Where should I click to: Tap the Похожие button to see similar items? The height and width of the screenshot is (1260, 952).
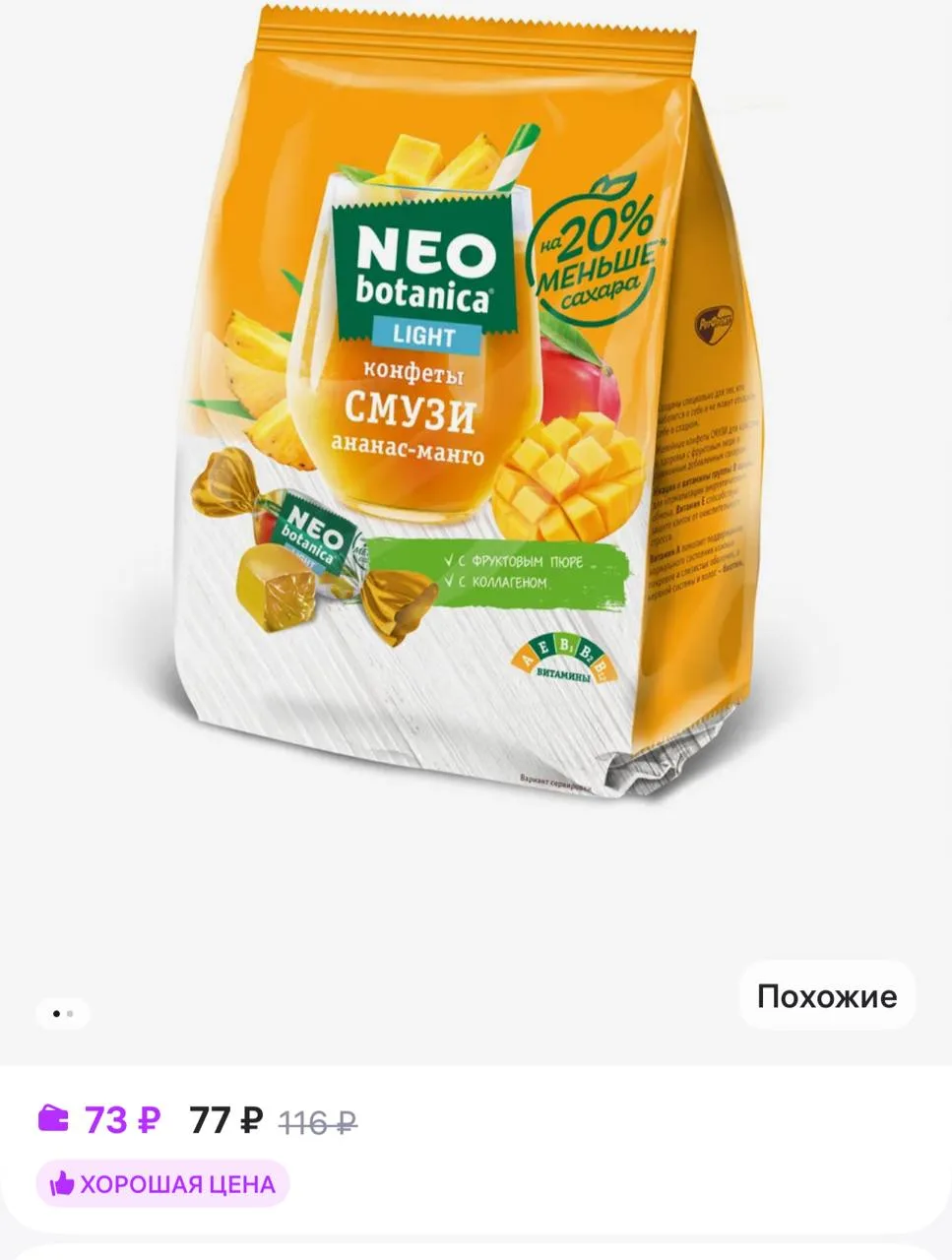[x=827, y=996]
